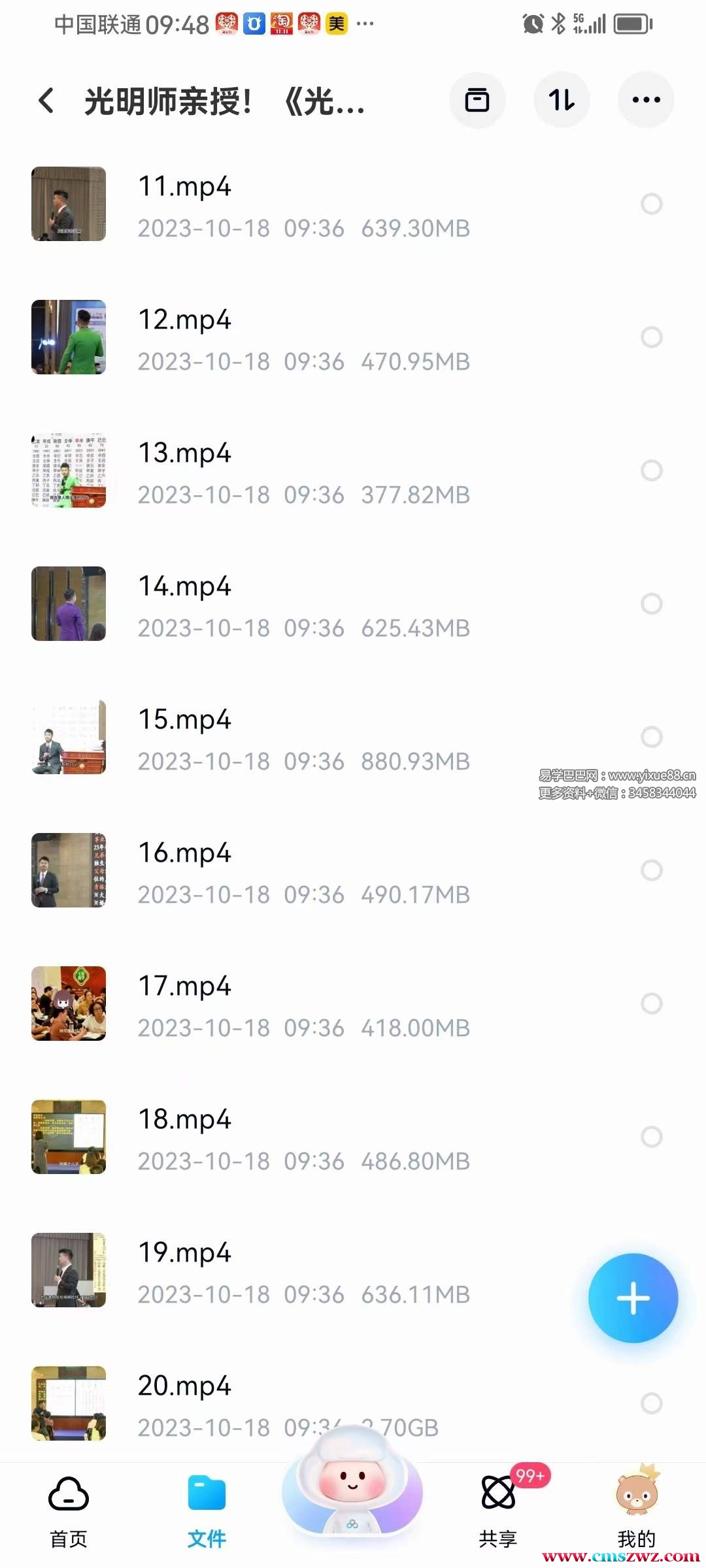
Task: Open the 11.mp4 video
Action: pyautogui.click(x=184, y=187)
